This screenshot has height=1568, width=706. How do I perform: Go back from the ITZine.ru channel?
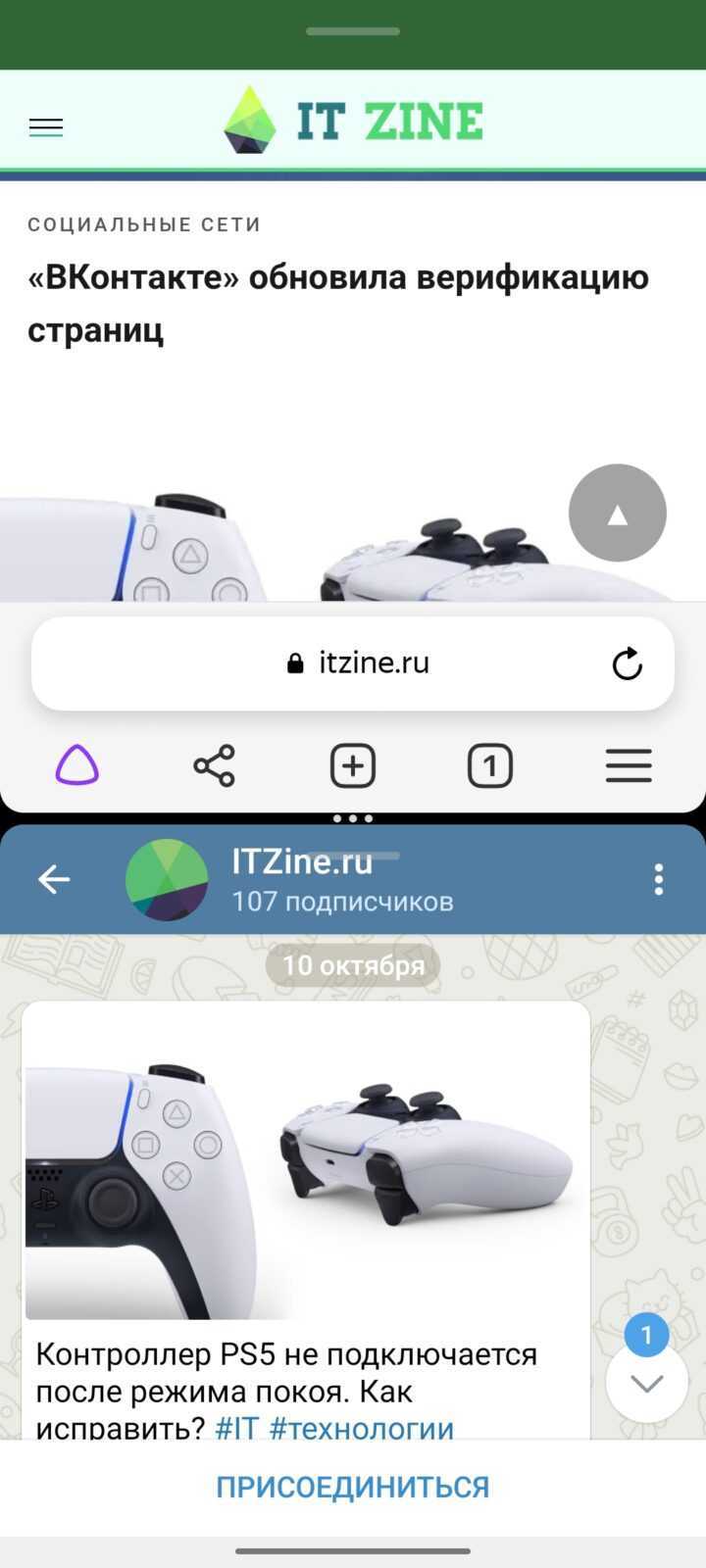click(x=54, y=880)
